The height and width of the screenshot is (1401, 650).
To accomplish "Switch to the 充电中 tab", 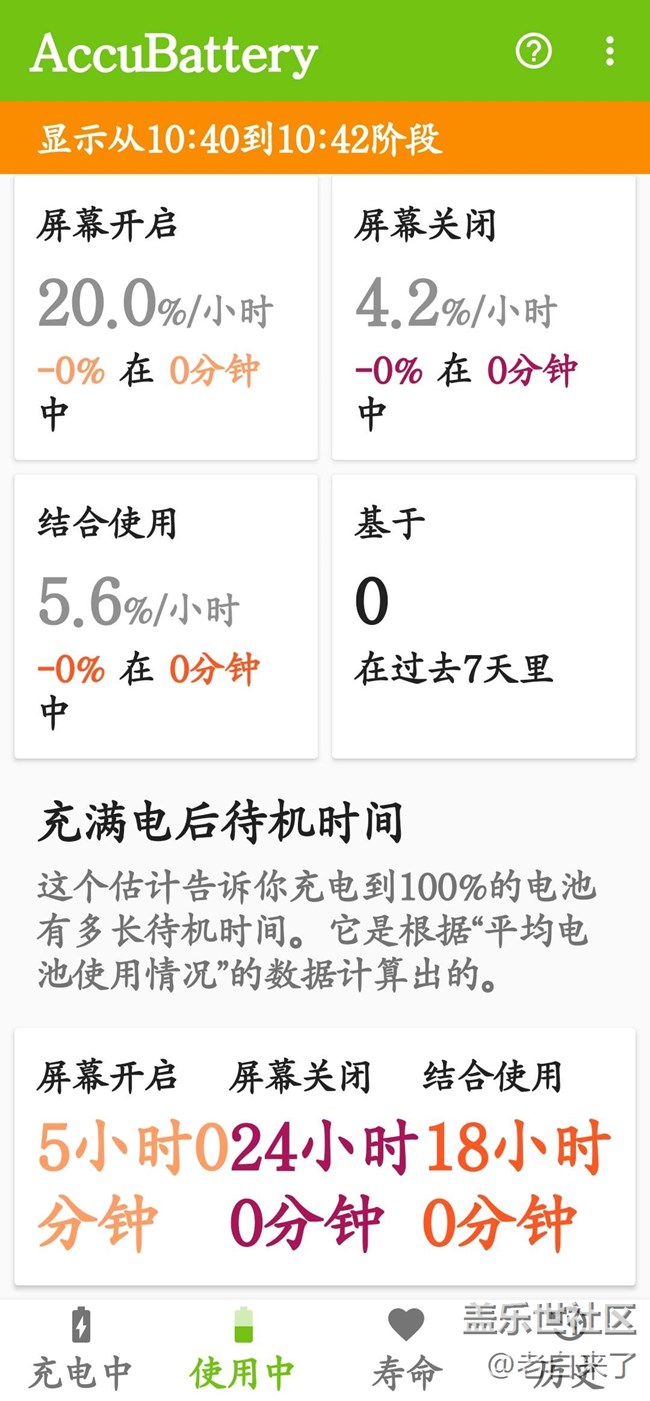I will click(x=81, y=1349).
